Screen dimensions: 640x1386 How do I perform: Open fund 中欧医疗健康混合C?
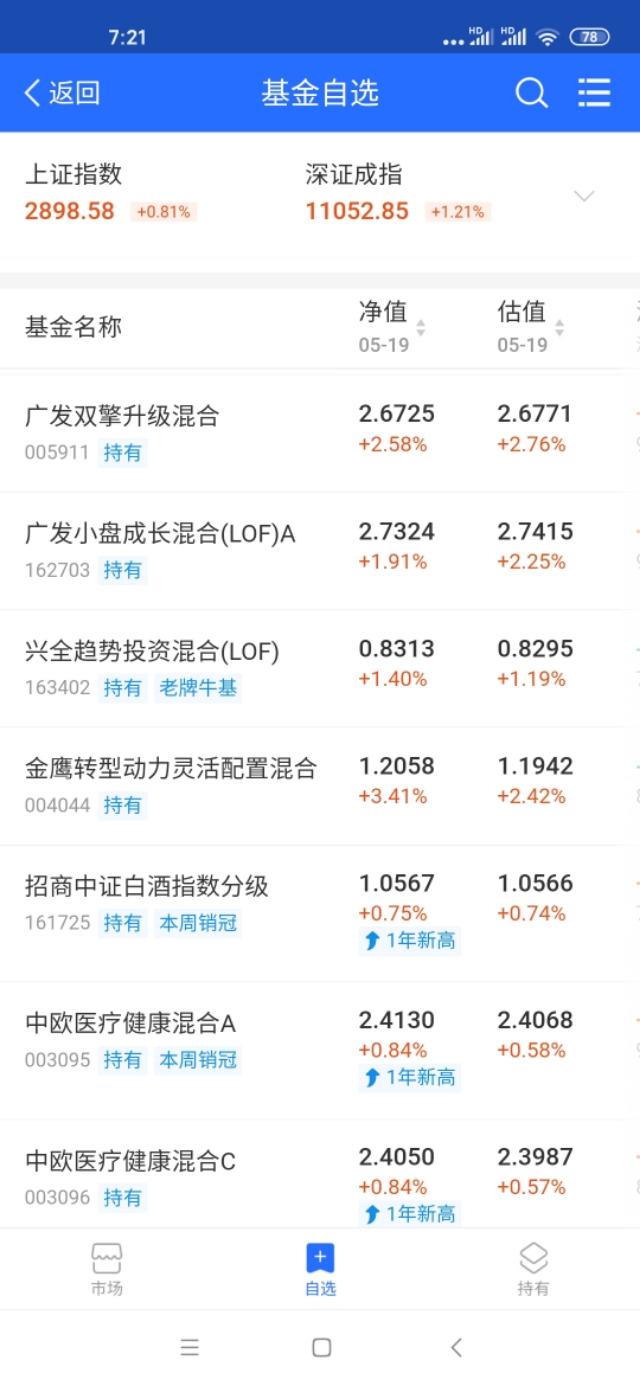pyautogui.click(x=320, y=1174)
